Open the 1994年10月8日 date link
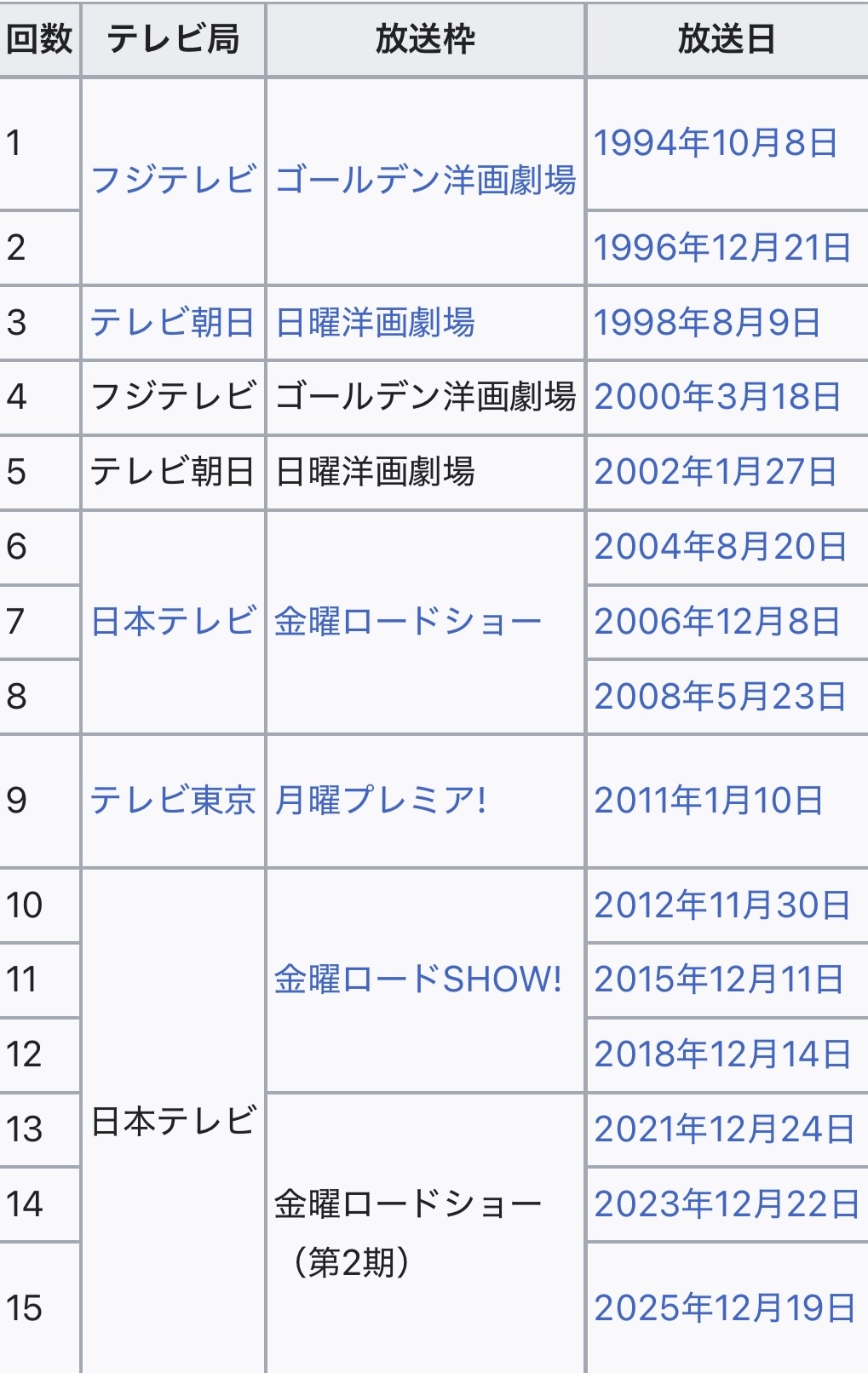 click(716, 143)
